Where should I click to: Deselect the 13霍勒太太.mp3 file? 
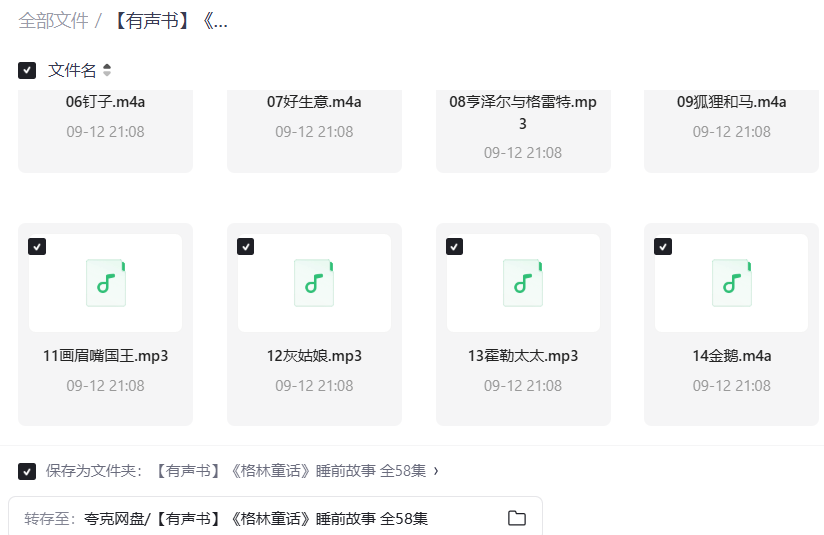(x=455, y=246)
